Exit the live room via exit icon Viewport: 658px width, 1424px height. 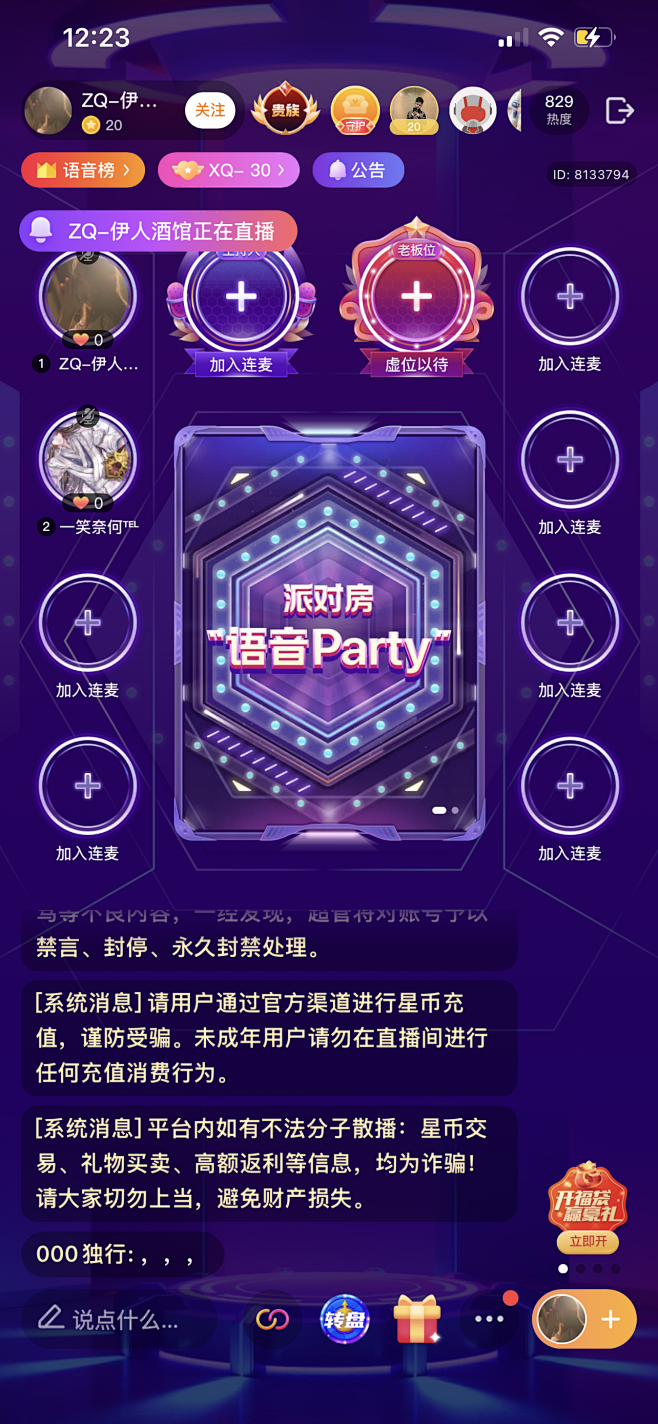[619, 111]
